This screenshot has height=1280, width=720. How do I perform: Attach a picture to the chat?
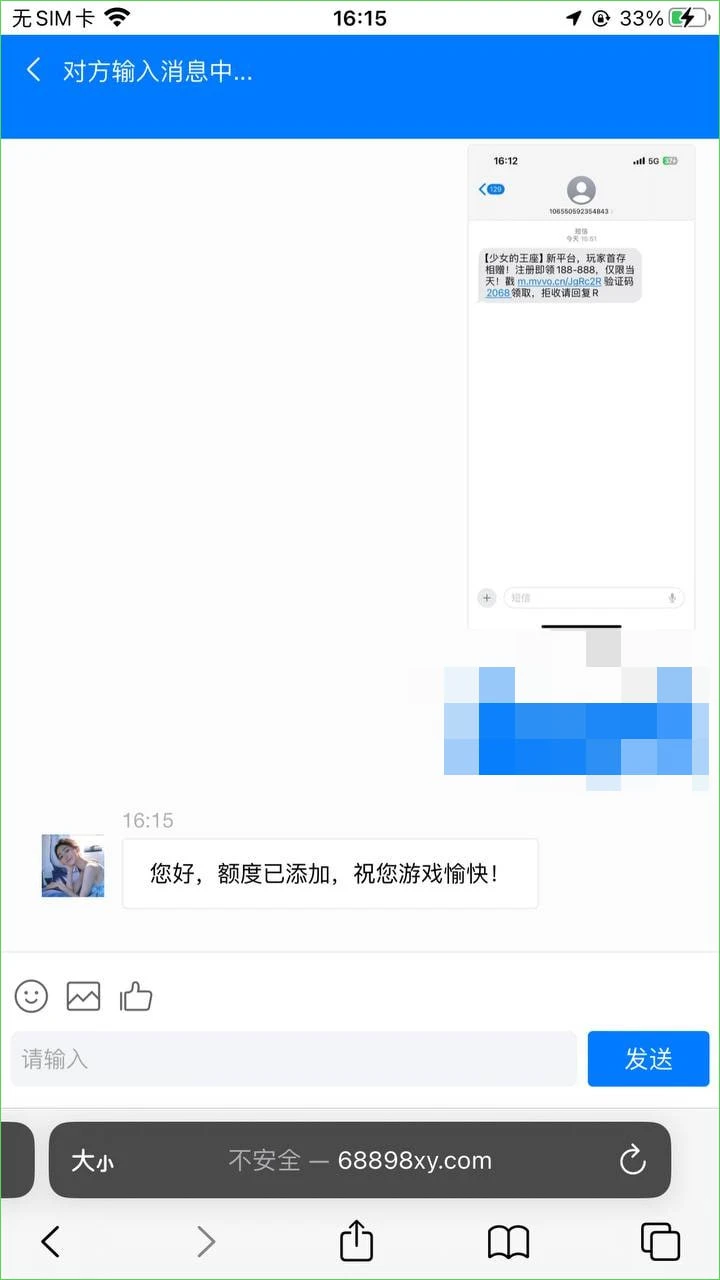pos(84,996)
